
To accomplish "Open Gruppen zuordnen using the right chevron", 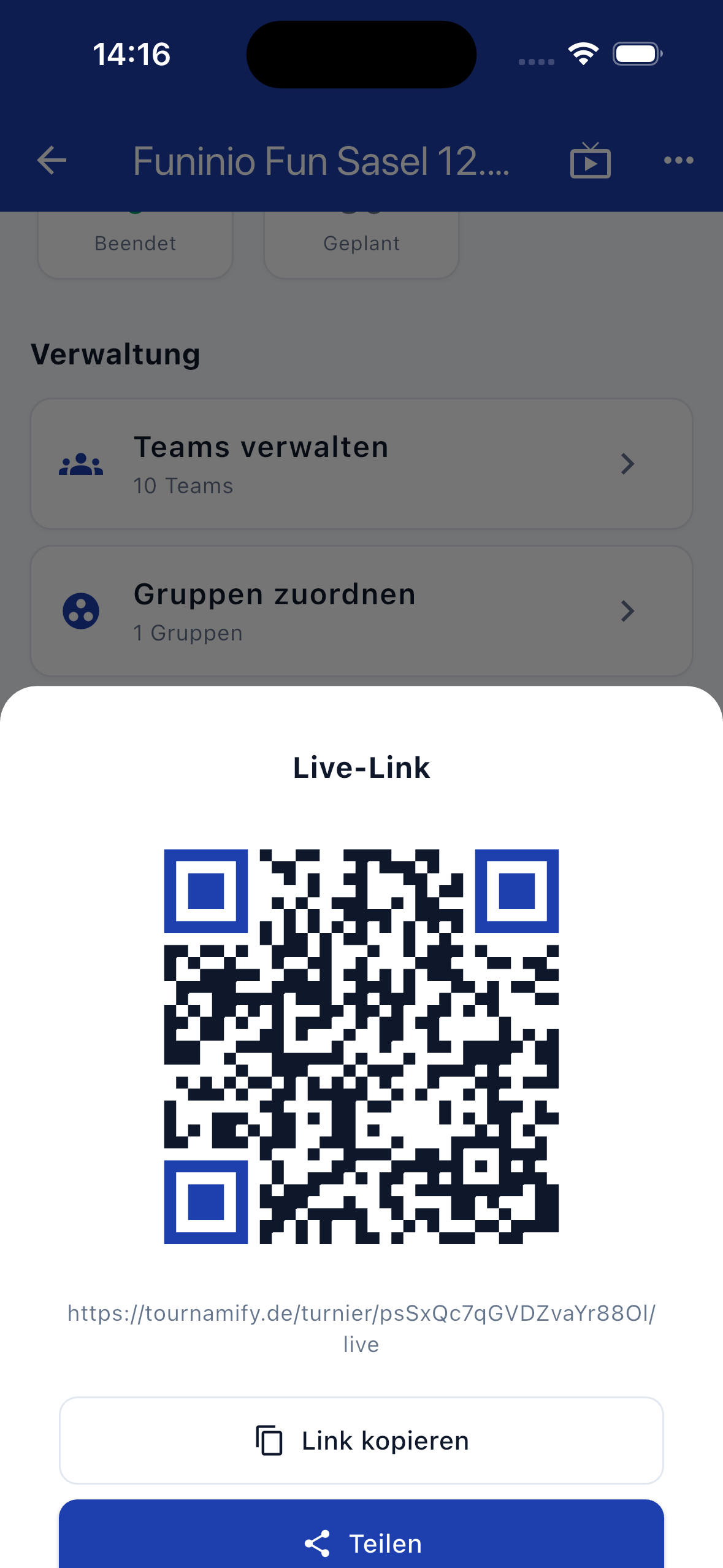I will [627, 611].
